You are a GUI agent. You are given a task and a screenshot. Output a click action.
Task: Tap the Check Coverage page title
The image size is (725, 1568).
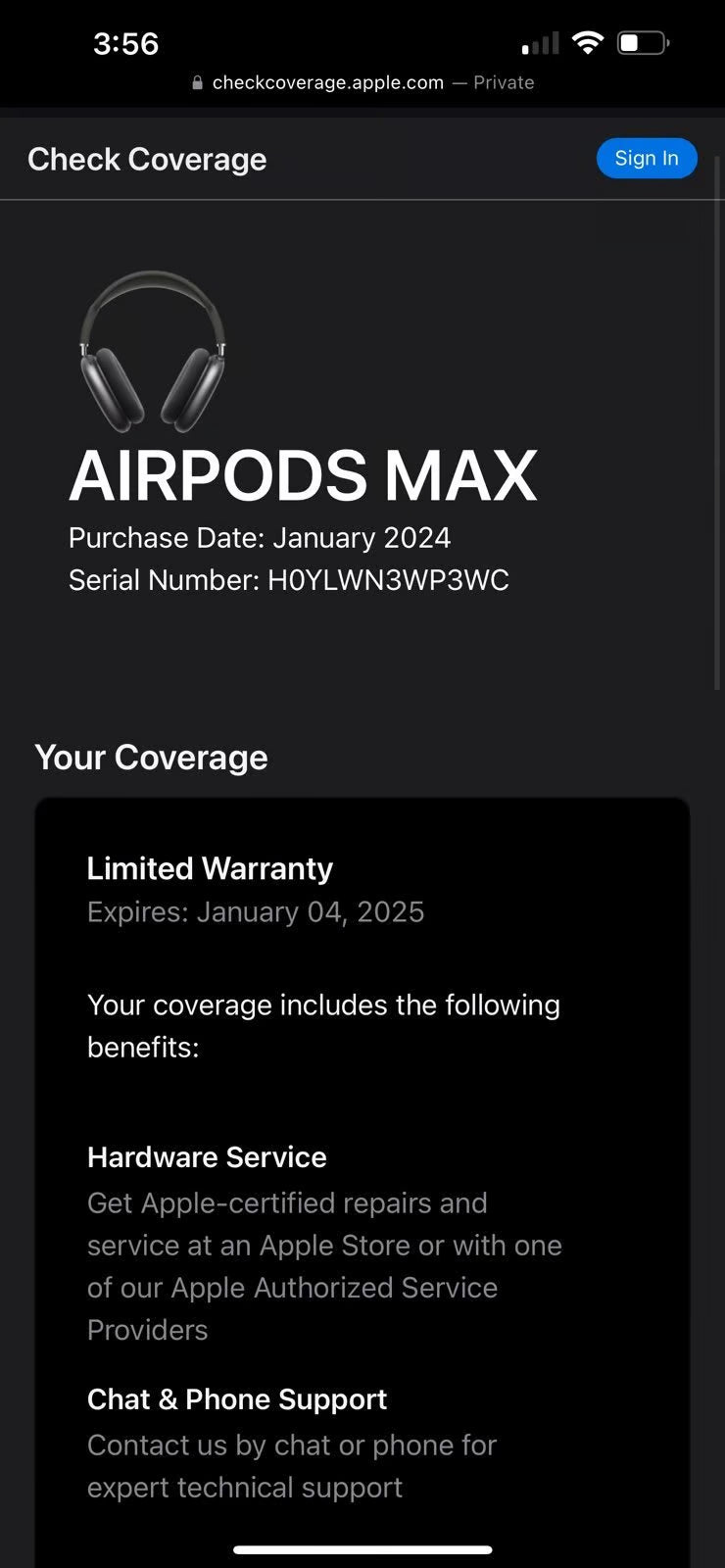pos(147,158)
